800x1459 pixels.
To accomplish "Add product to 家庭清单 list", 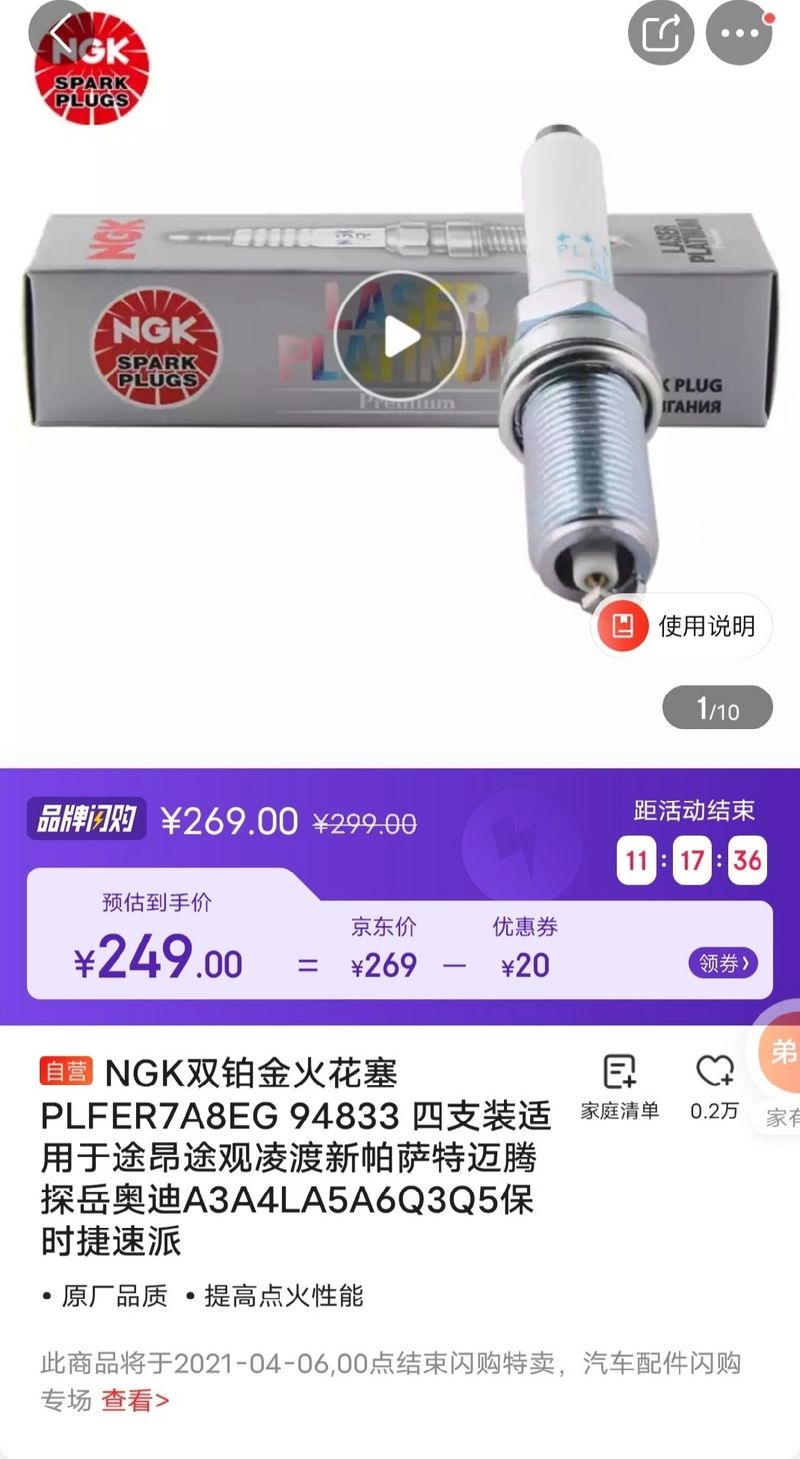I will [x=620, y=1086].
